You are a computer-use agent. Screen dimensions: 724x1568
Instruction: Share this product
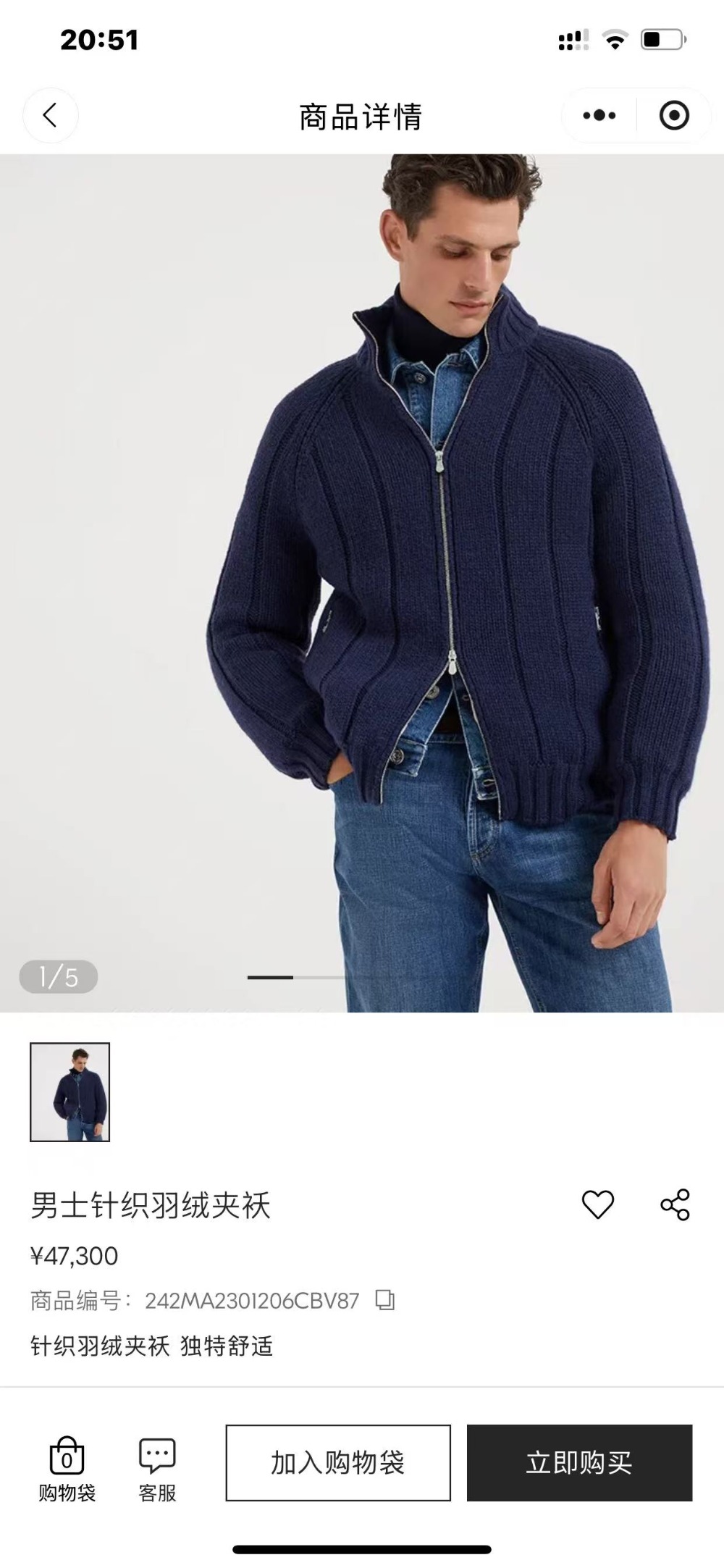pos(675,1204)
